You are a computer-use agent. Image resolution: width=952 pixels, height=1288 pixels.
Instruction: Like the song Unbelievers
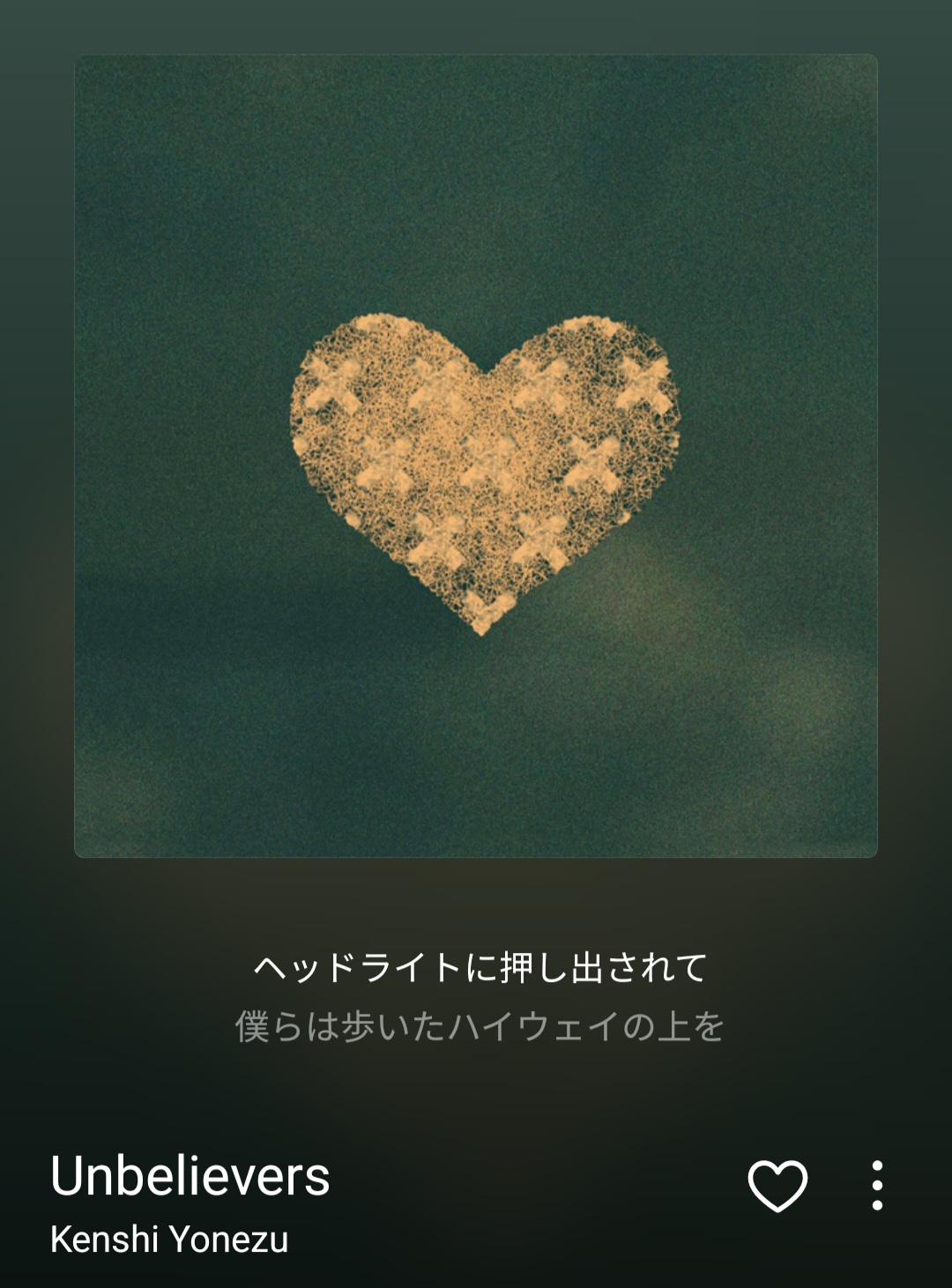(x=777, y=1186)
